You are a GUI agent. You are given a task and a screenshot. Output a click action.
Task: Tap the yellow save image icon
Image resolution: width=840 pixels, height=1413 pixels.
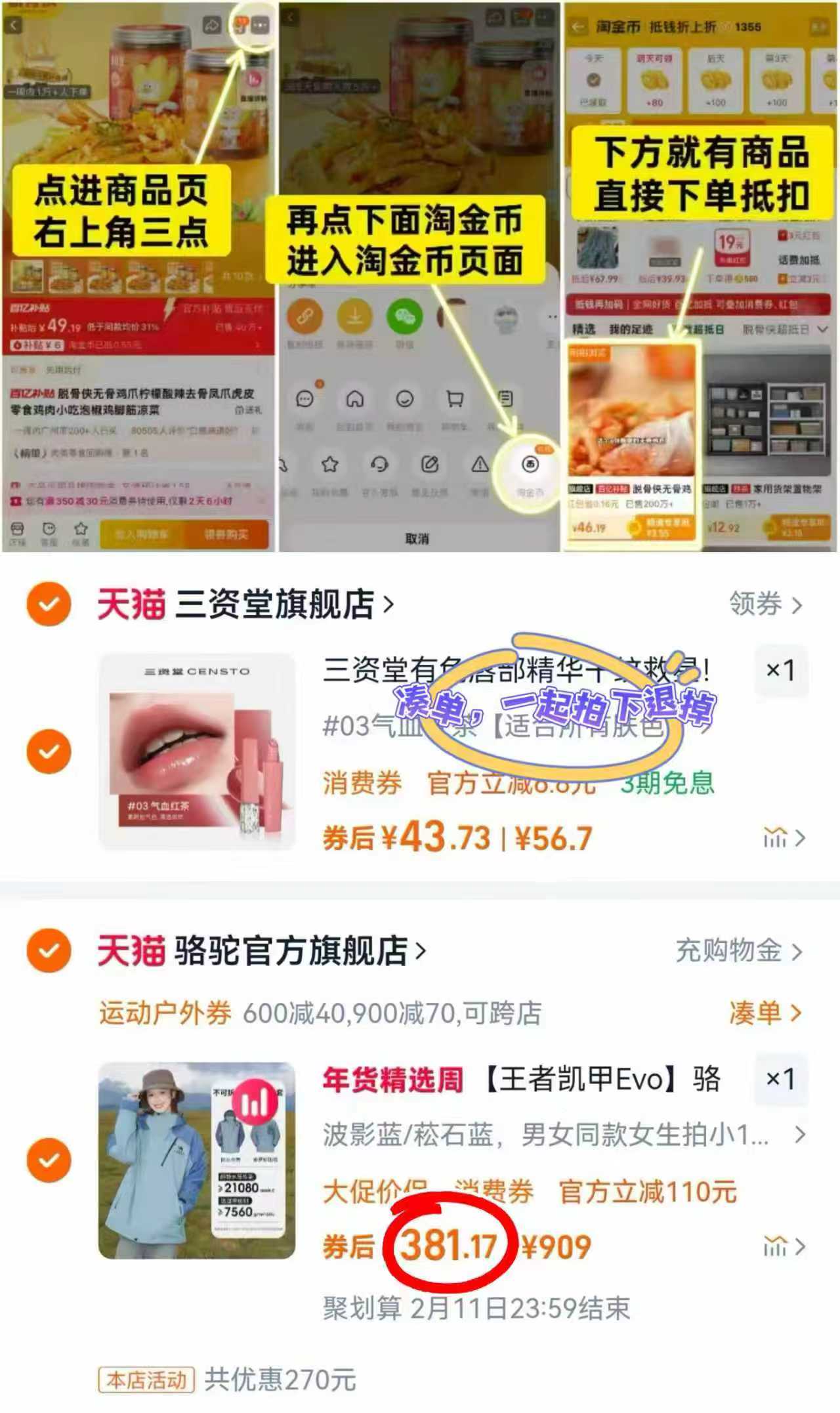pyautogui.click(x=355, y=316)
